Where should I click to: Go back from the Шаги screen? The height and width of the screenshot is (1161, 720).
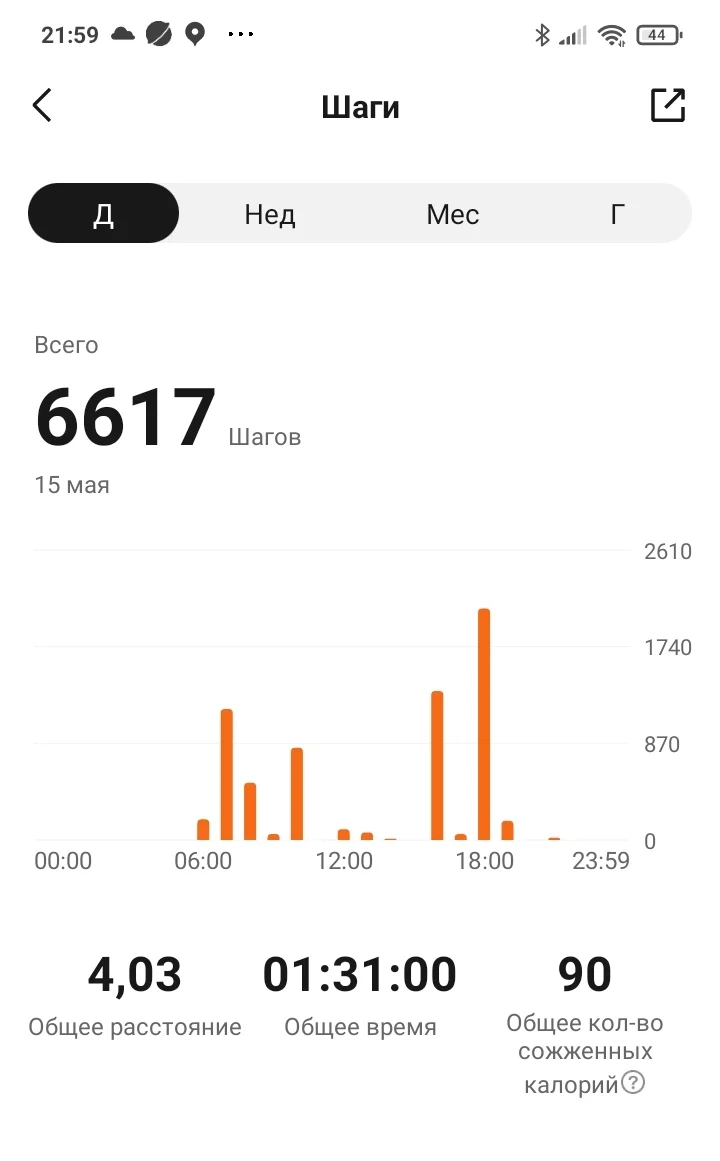(42, 105)
